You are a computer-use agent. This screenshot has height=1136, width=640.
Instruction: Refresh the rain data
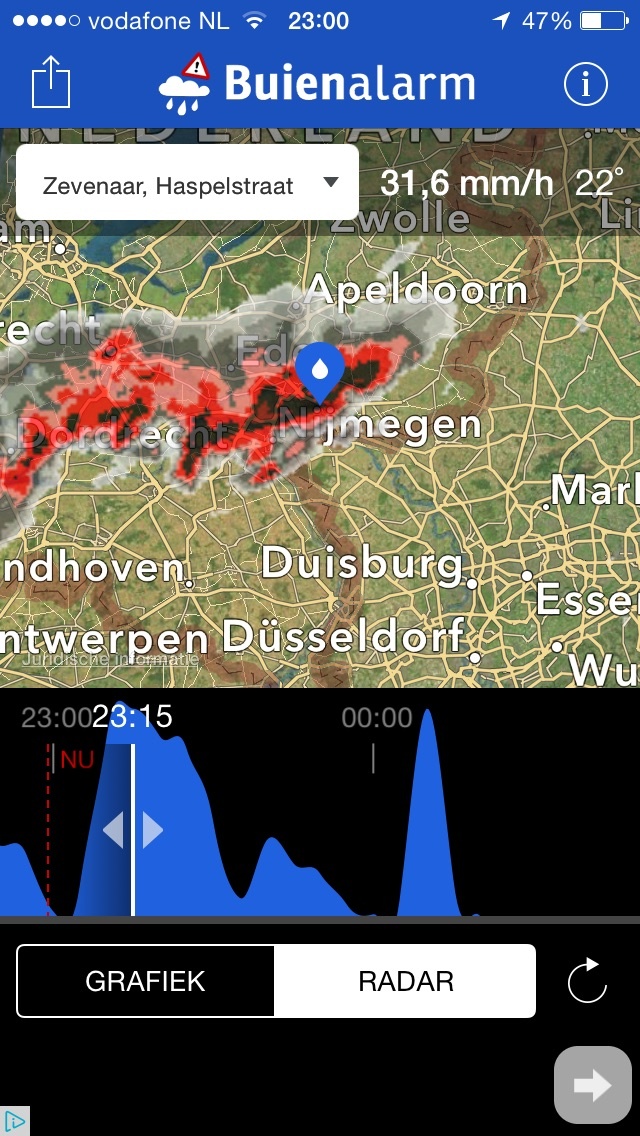click(x=587, y=980)
